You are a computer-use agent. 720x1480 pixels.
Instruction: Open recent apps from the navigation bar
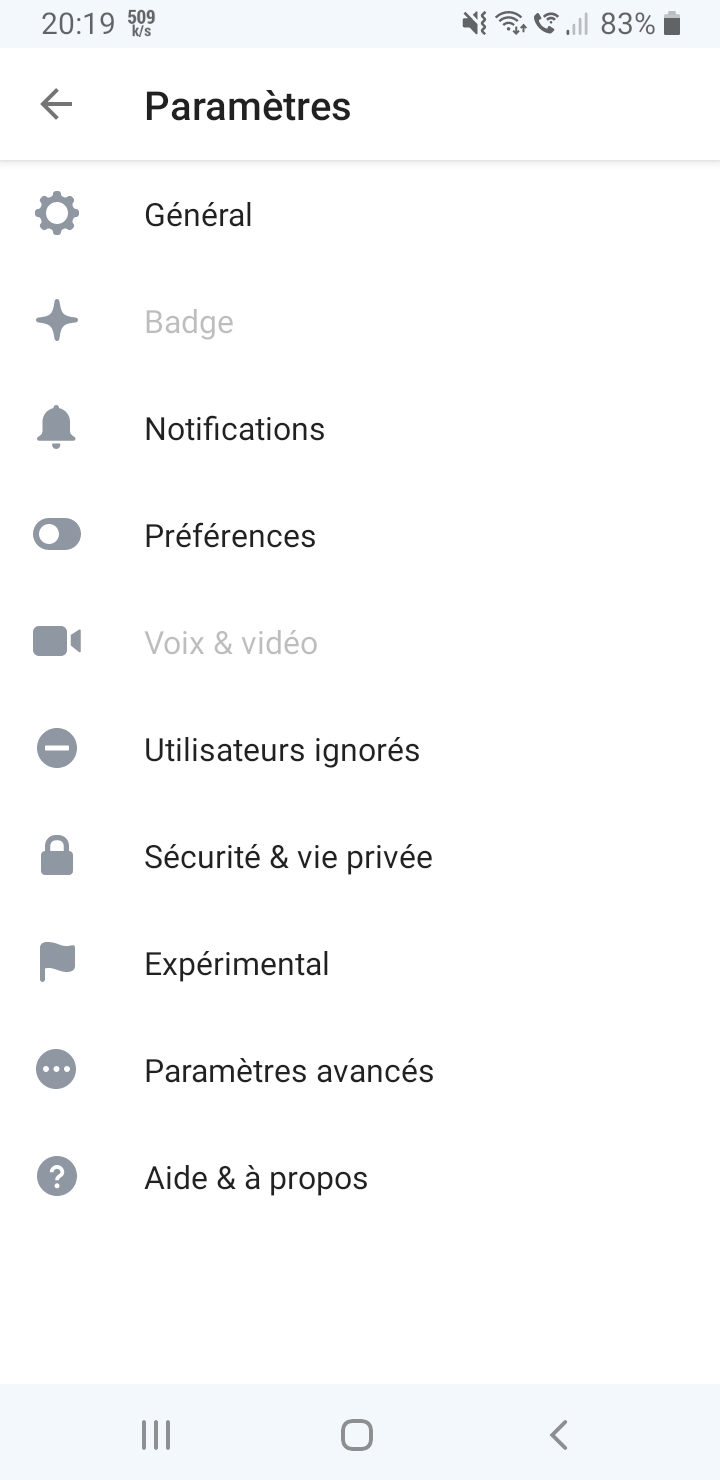pos(155,1432)
